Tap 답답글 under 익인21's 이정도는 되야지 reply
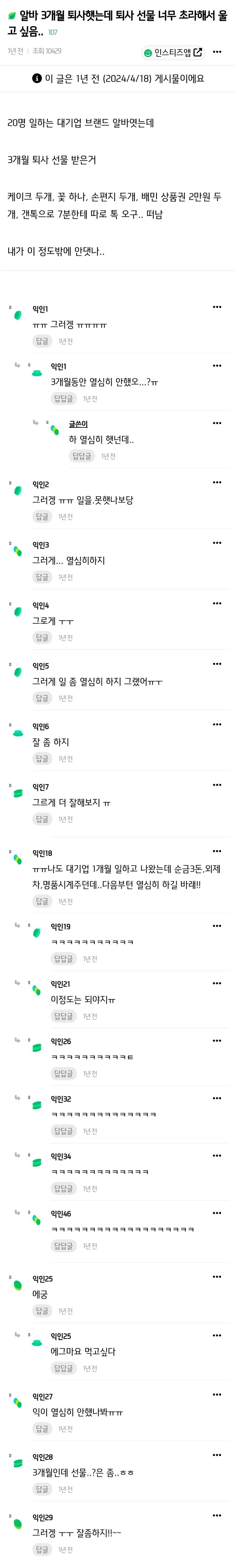 click(x=63, y=1016)
